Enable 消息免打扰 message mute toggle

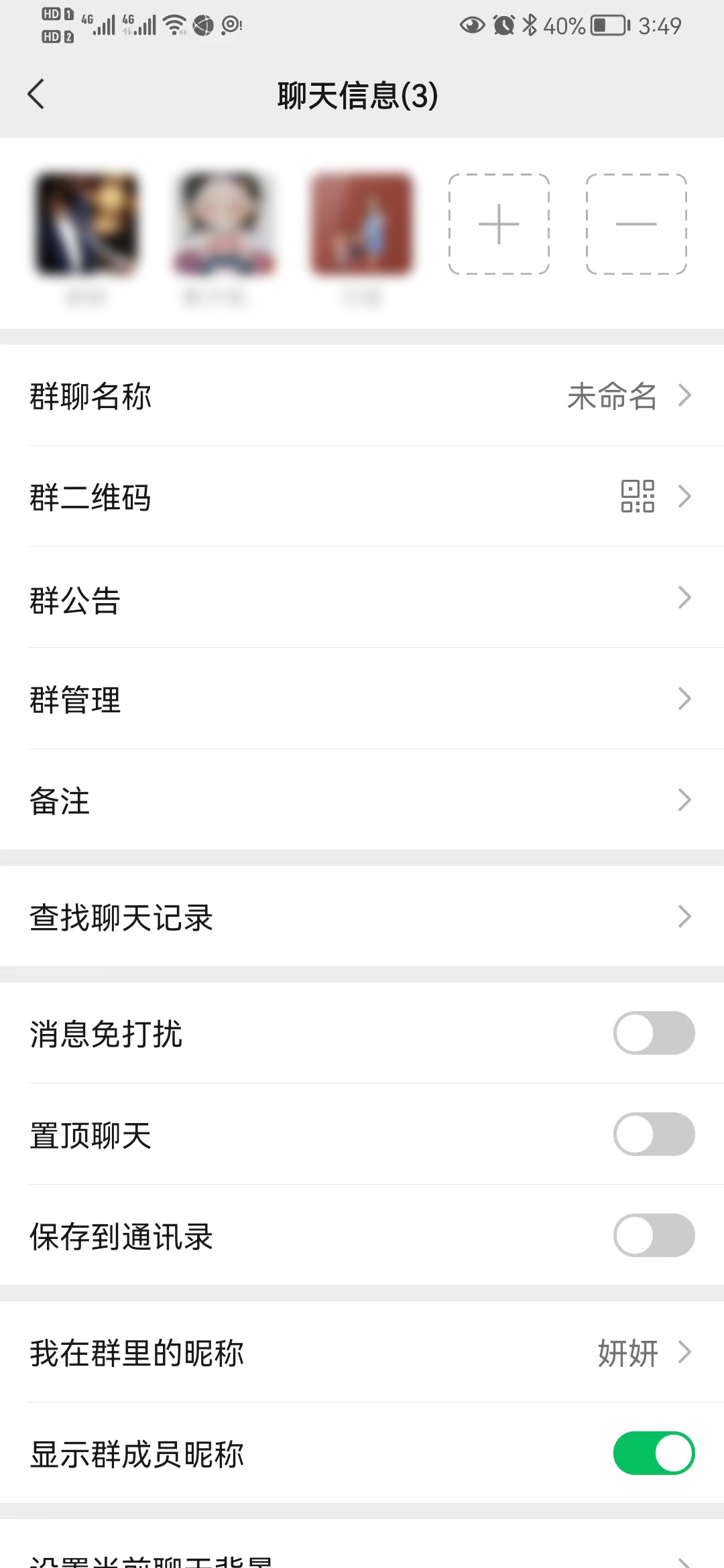(652, 1034)
